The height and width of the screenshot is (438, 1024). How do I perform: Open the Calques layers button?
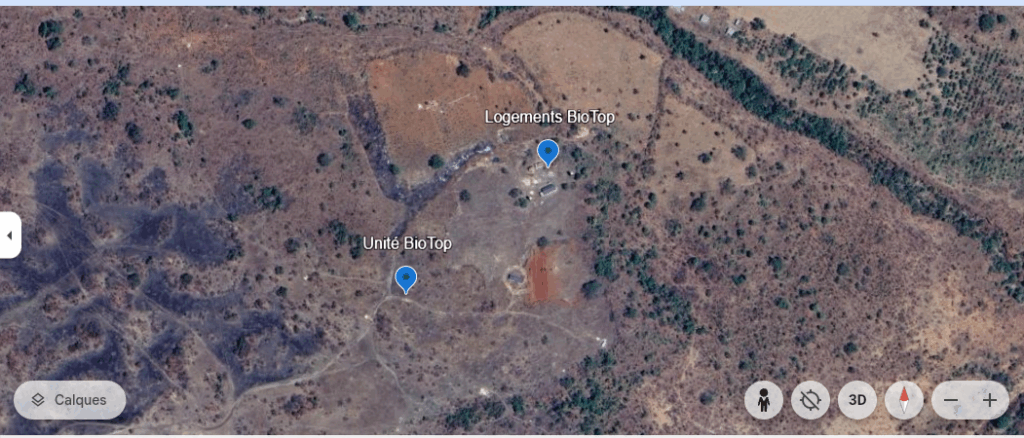click(x=69, y=400)
